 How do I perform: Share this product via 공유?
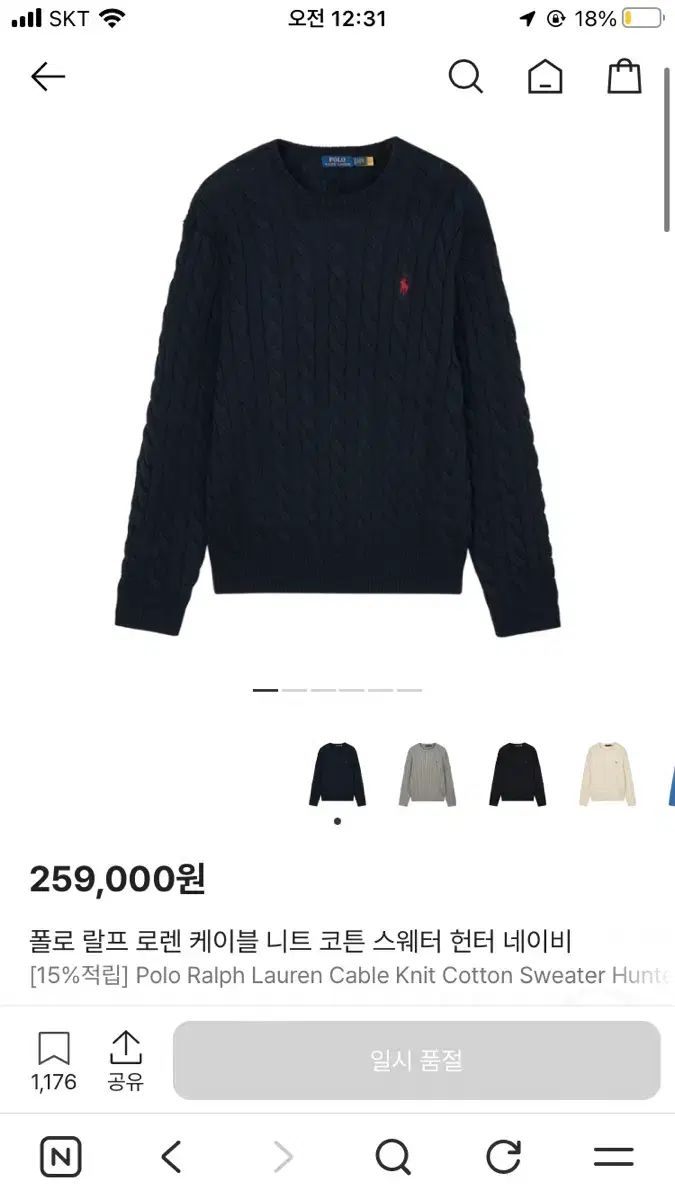[126, 1060]
